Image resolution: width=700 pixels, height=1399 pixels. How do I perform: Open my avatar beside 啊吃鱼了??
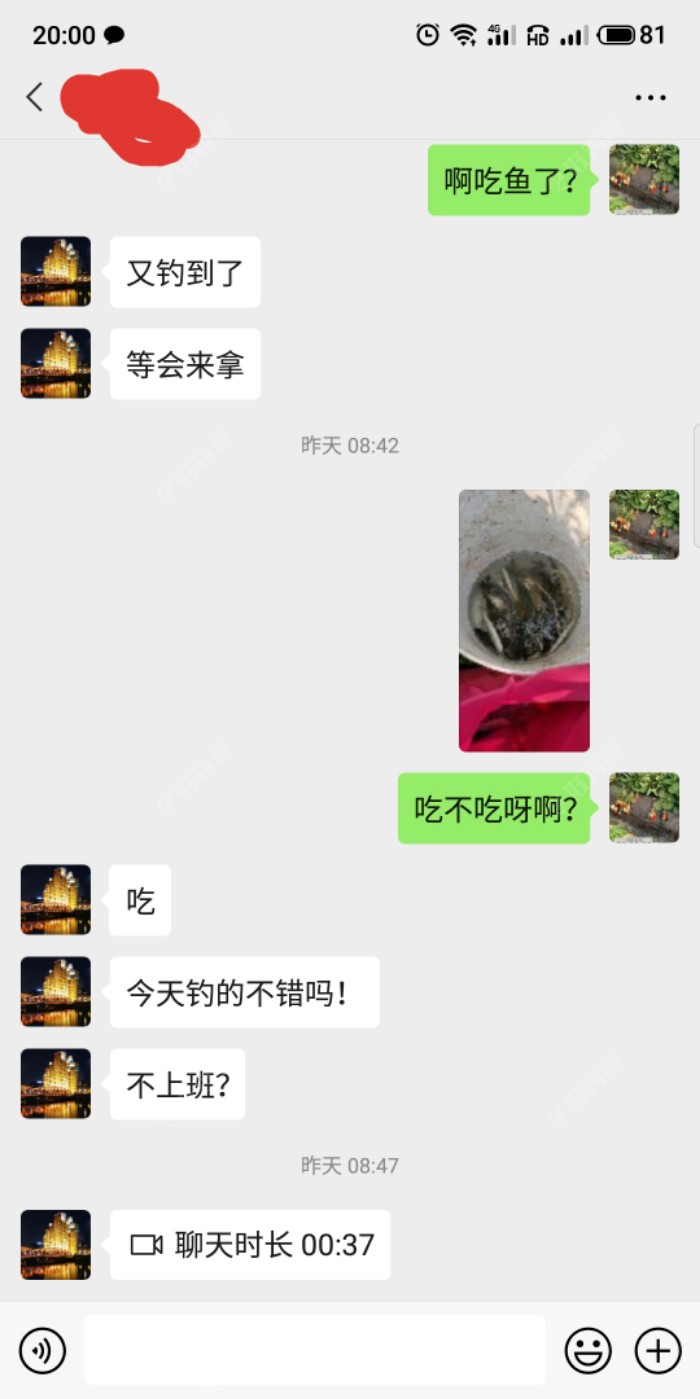pos(644,180)
